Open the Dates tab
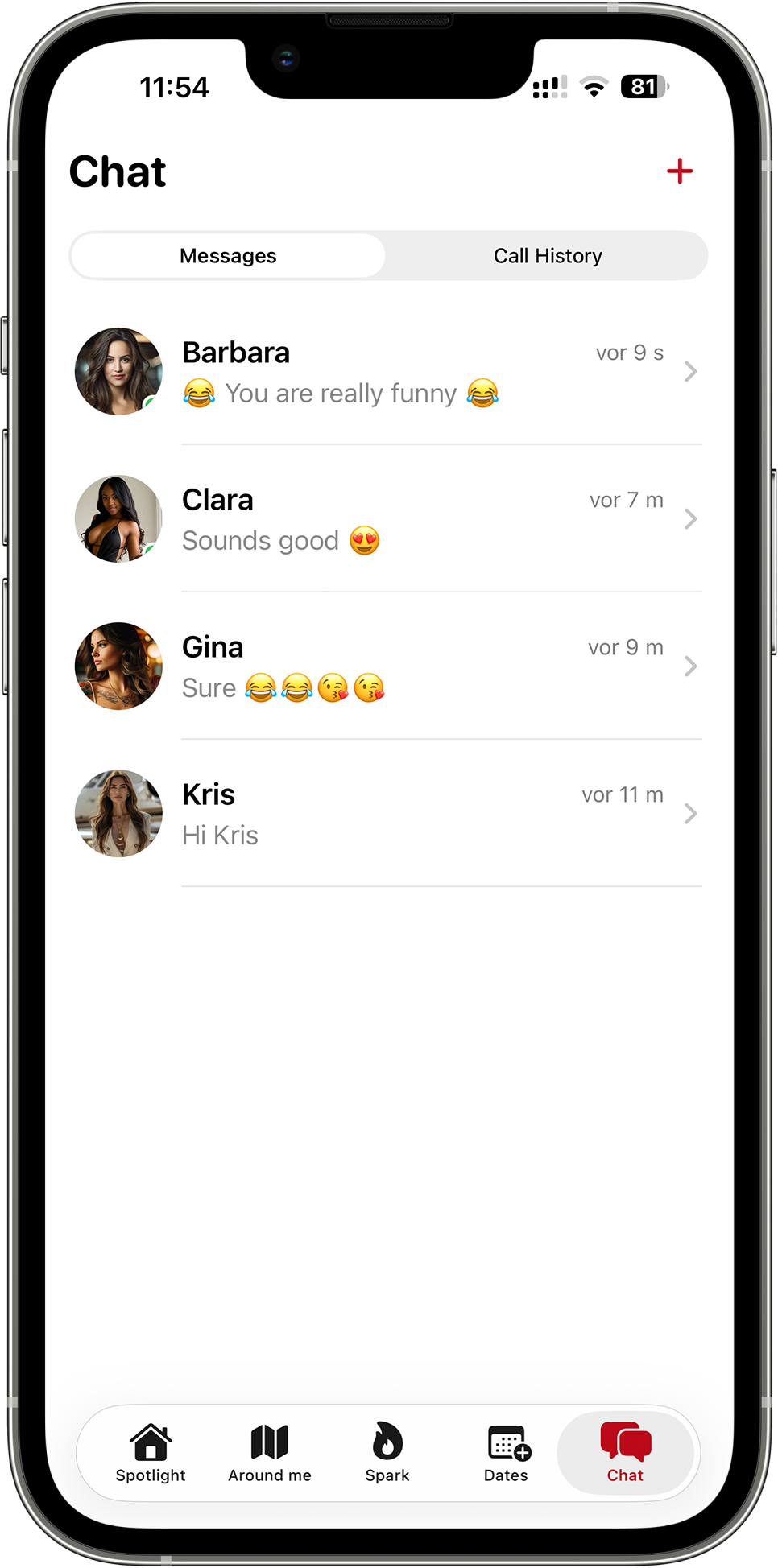The width and height of the screenshot is (778, 1568). tap(507, 1453)
